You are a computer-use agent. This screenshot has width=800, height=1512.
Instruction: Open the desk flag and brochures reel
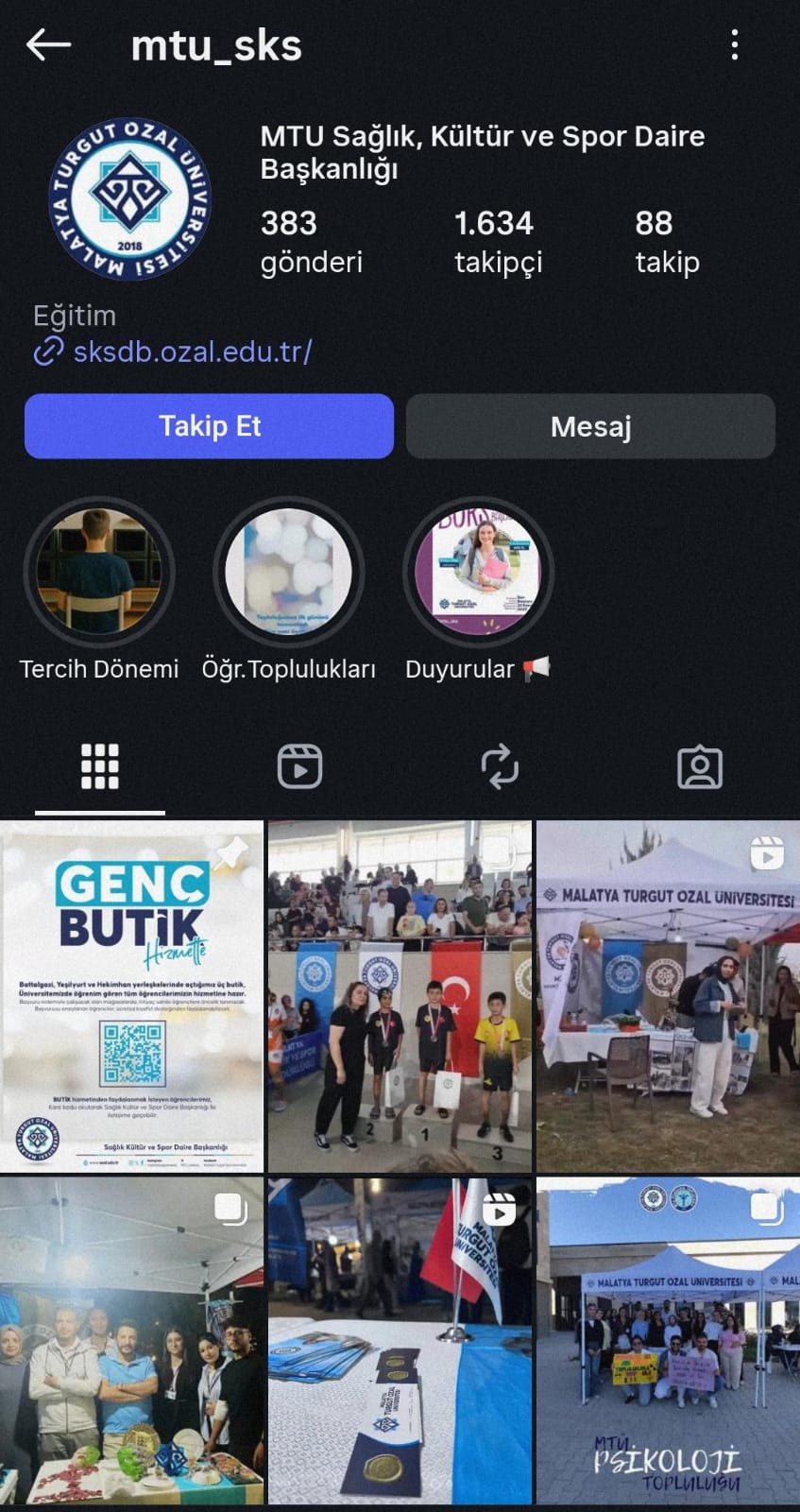click(400, 1340)
